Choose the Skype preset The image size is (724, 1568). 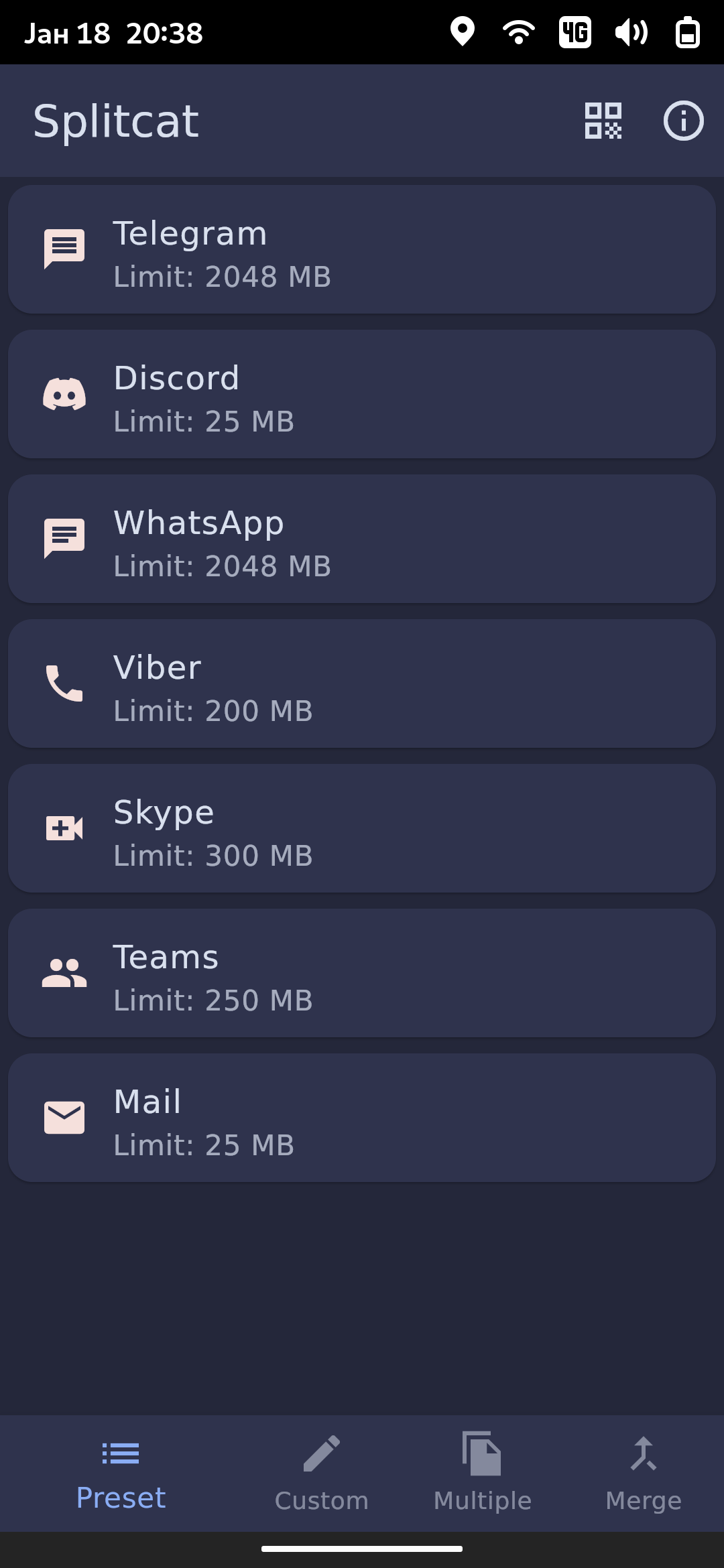click(x=362, y=828)
